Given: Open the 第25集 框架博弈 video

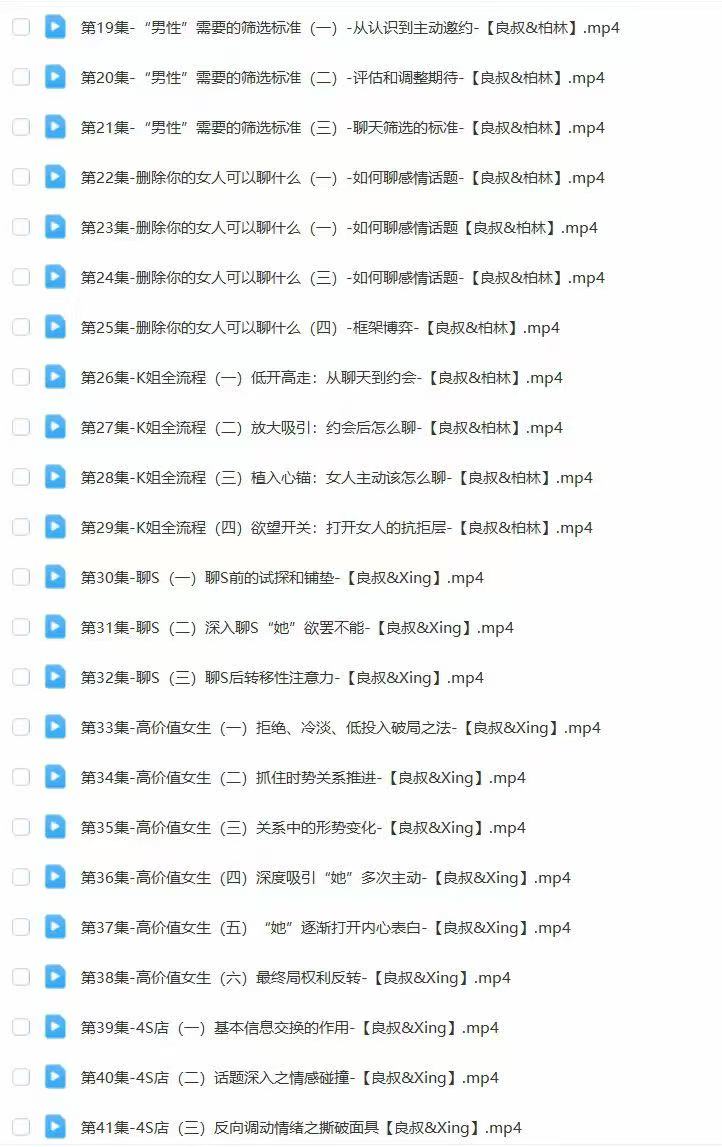Looking at the screenshot, I should 320,328.
